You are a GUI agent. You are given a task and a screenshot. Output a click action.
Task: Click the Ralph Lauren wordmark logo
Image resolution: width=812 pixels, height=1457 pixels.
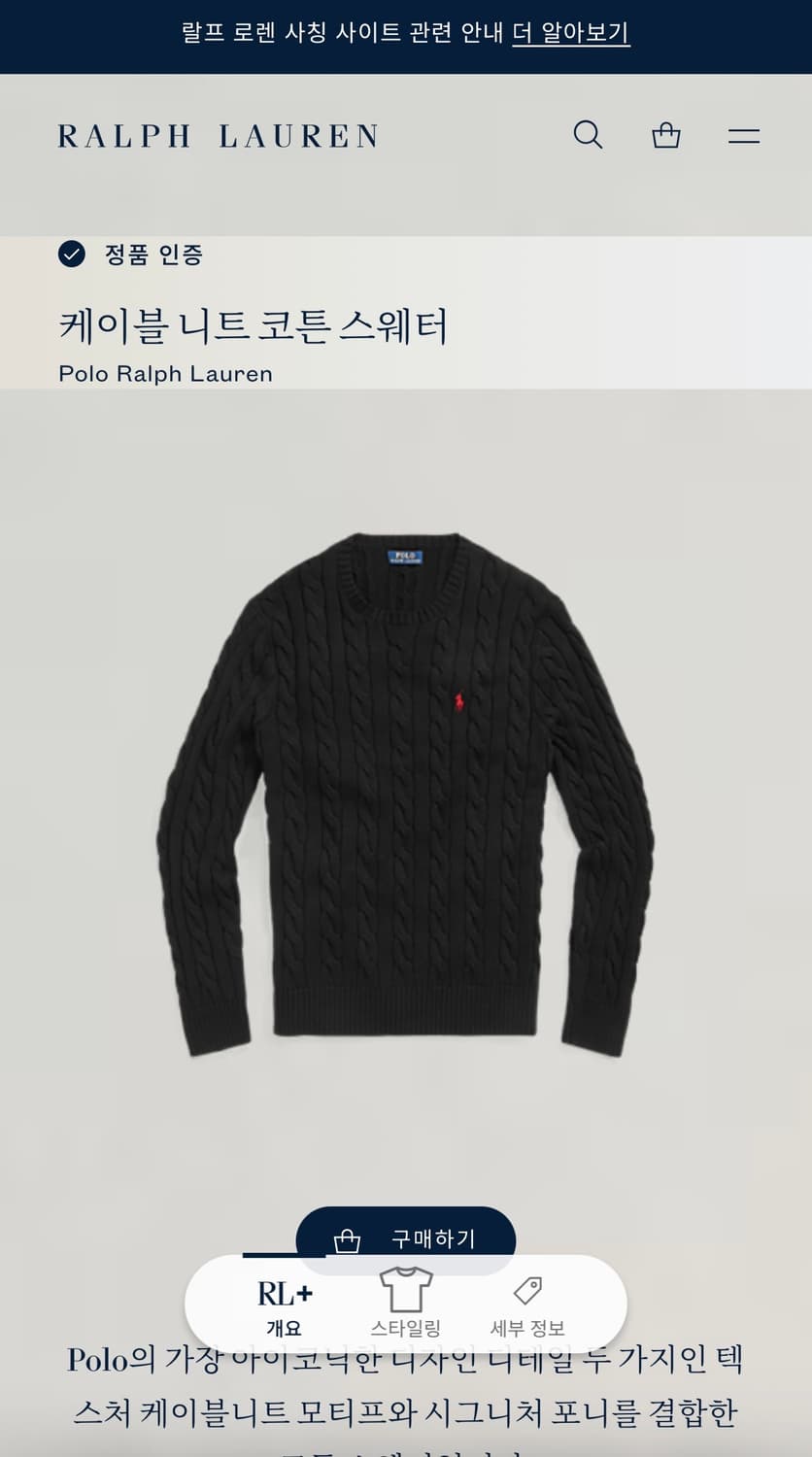click(218, 135)
